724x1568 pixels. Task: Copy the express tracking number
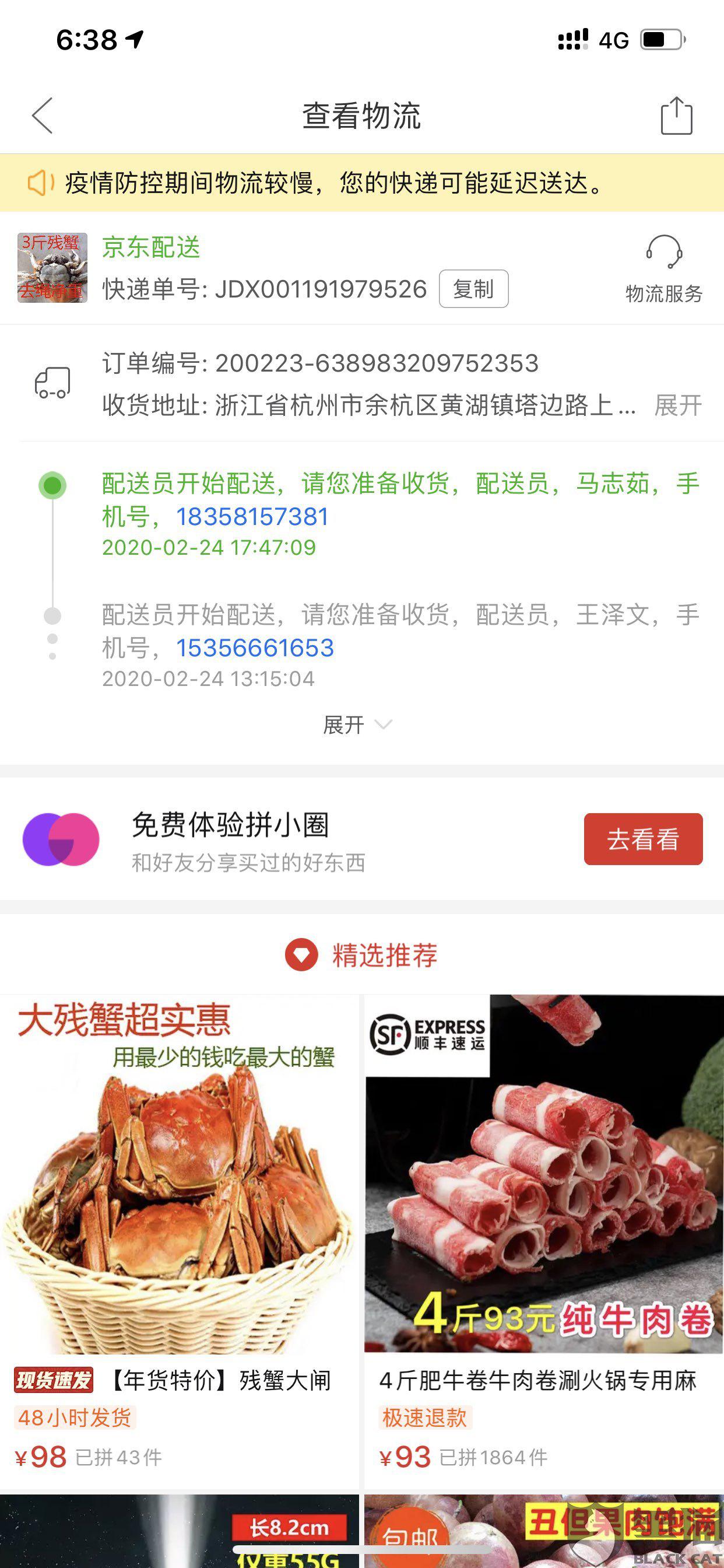[x=473, y=289]
